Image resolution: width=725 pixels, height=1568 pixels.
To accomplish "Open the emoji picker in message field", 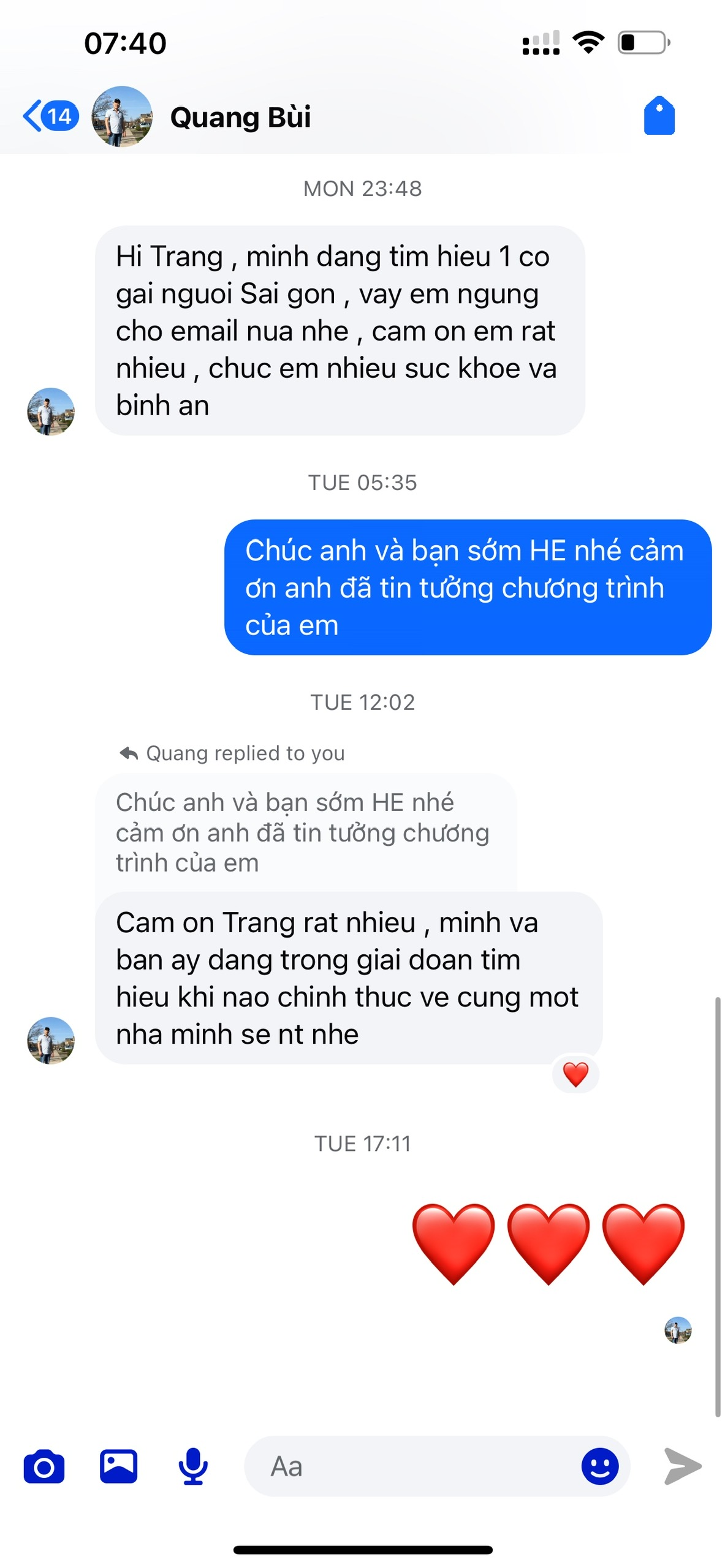I will point(599,1466).
